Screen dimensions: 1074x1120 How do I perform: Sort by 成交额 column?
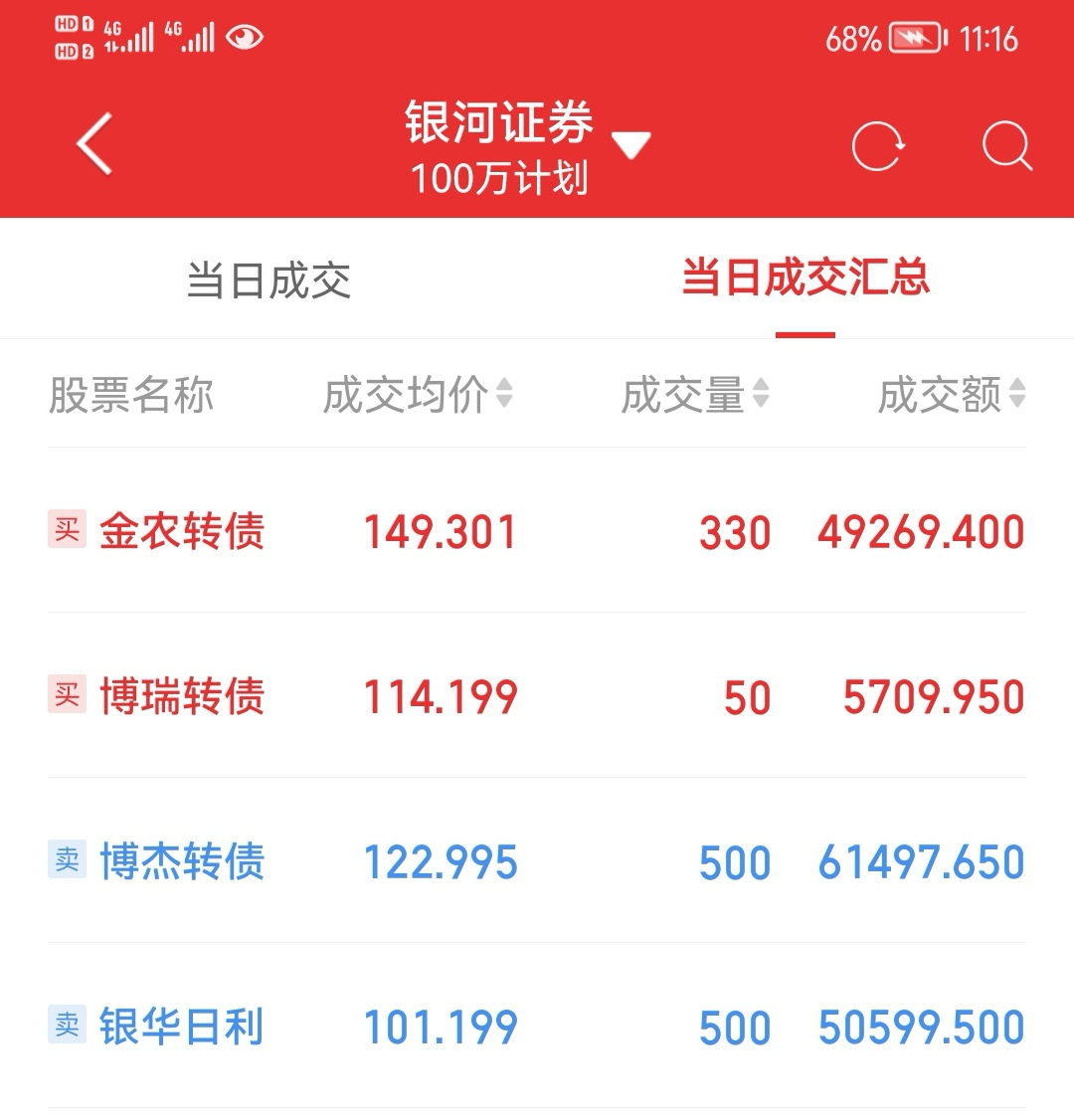[951, 395]
